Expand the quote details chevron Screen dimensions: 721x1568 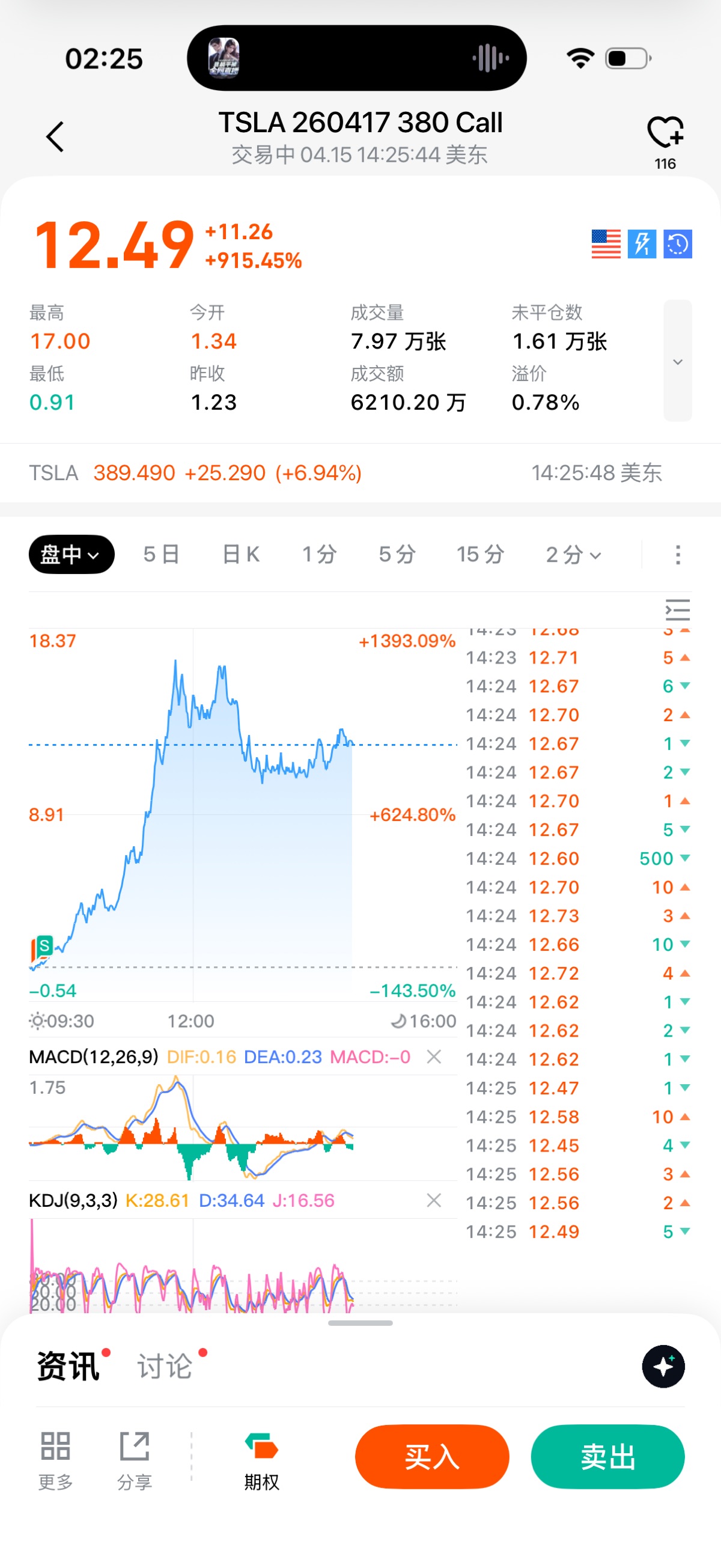[x=677, y=361]
